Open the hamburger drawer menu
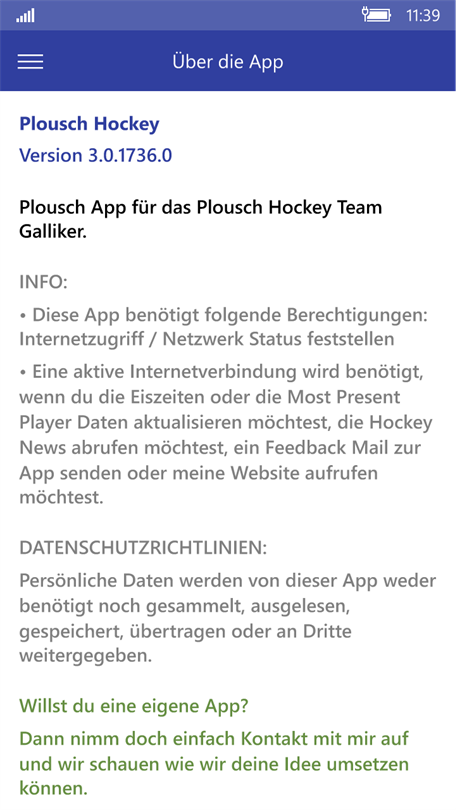Image resolution: width=456 pixels, height=810 pixels. click(x=30, y=61)
